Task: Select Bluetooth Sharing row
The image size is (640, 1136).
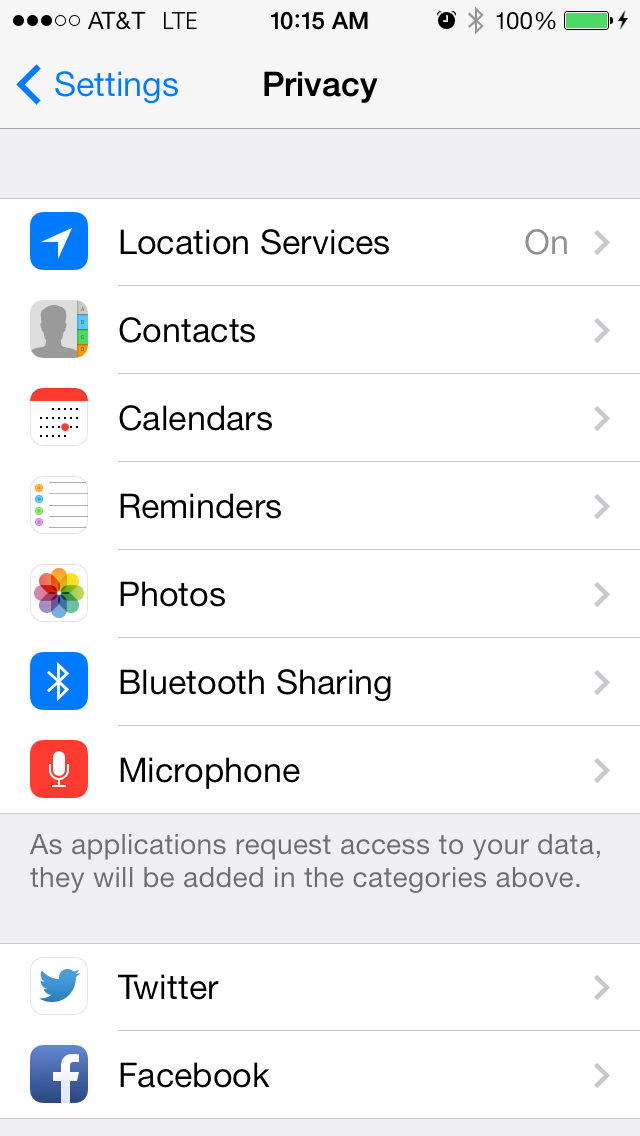Action: pos(320,682)
